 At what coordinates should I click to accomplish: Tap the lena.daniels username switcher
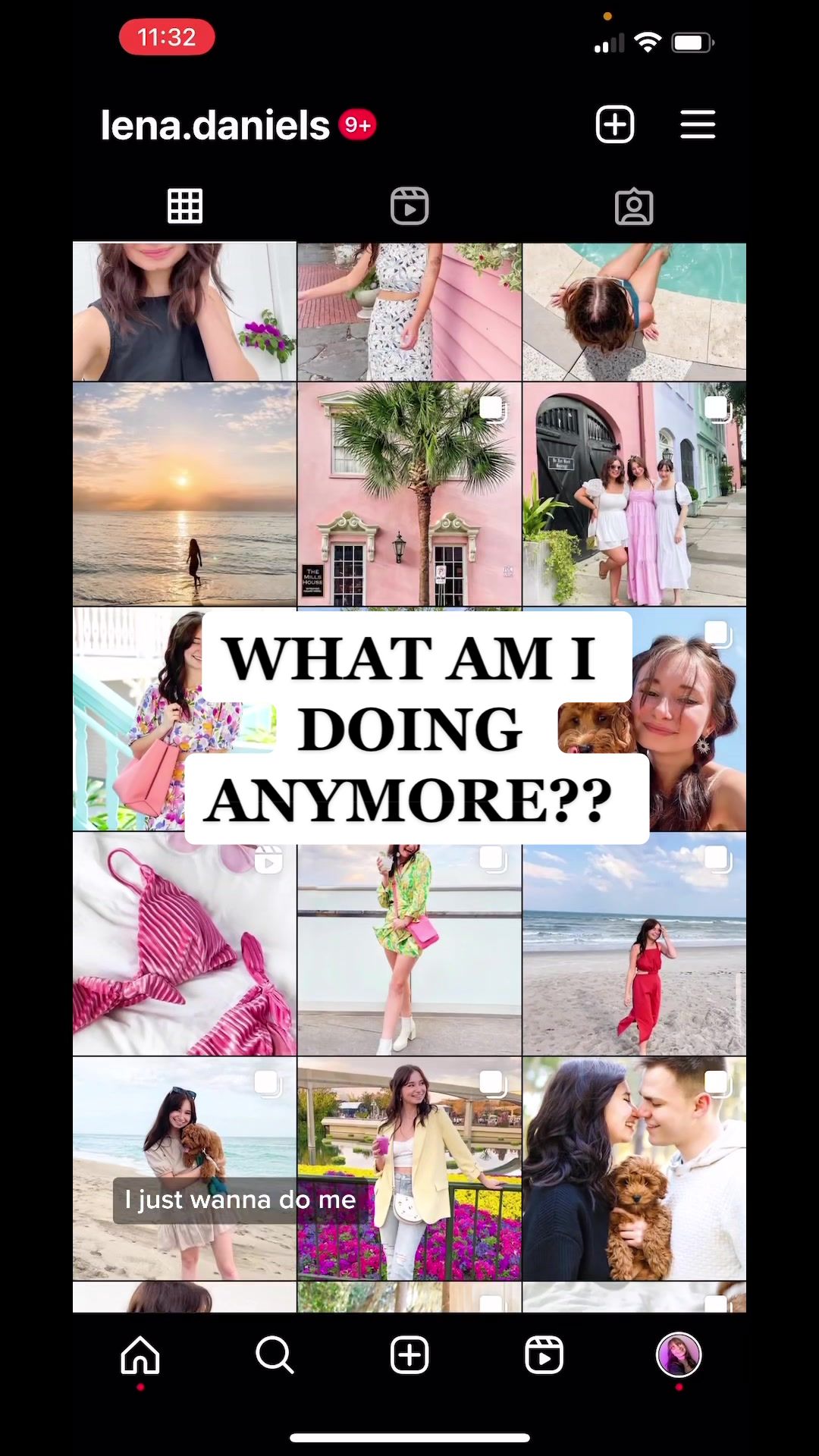point(215,125)
